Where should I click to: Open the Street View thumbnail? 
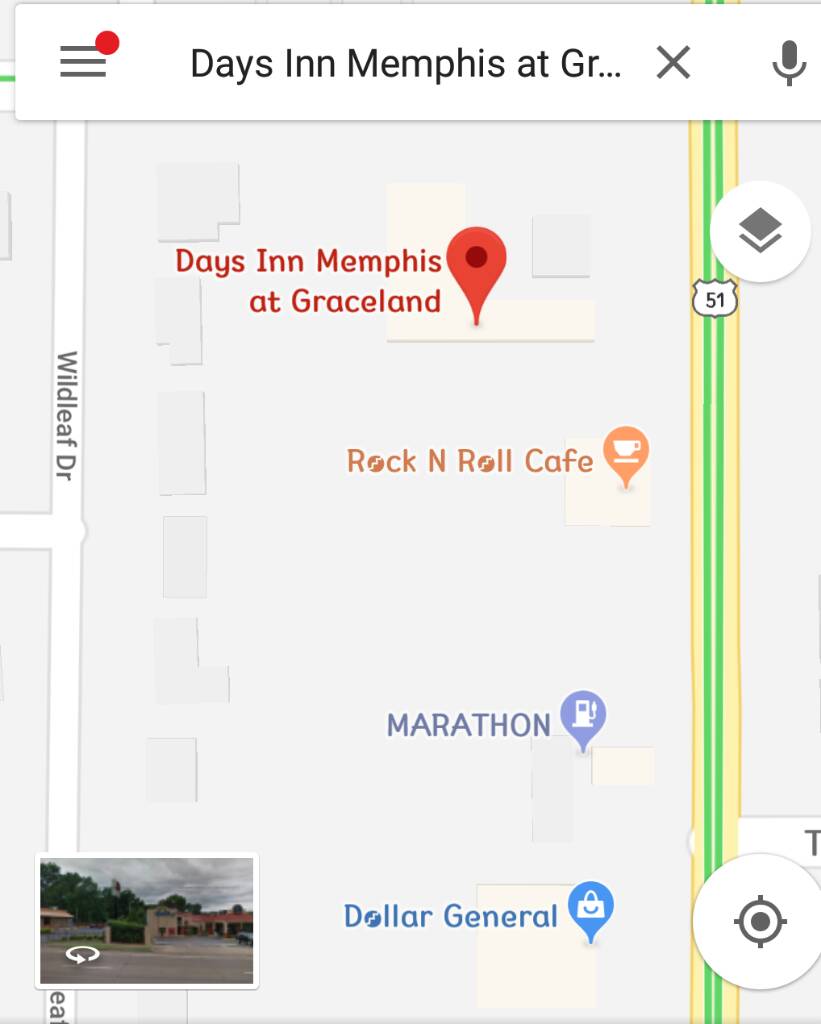[x=147, y=920]
